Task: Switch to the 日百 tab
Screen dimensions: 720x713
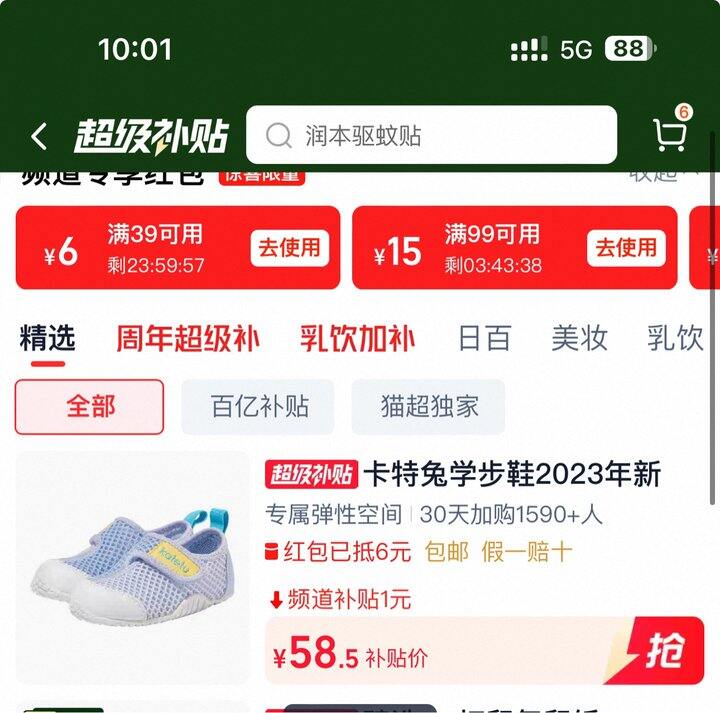Action: click(x=484, y=339)
